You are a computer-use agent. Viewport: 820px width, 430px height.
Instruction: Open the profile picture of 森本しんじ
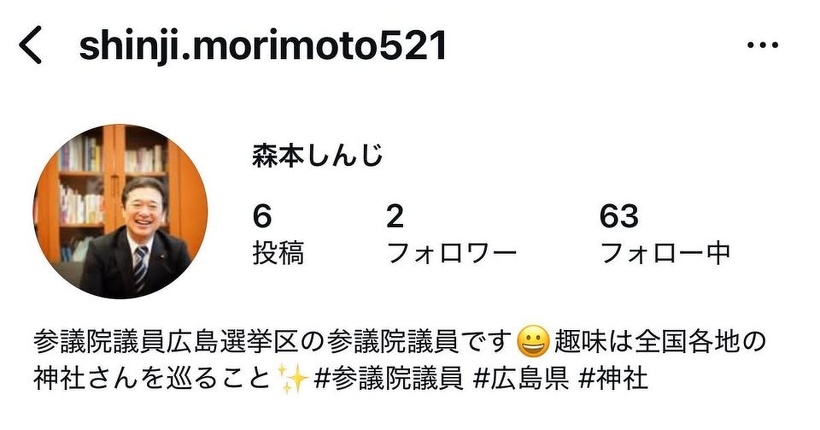coord(121,211)
